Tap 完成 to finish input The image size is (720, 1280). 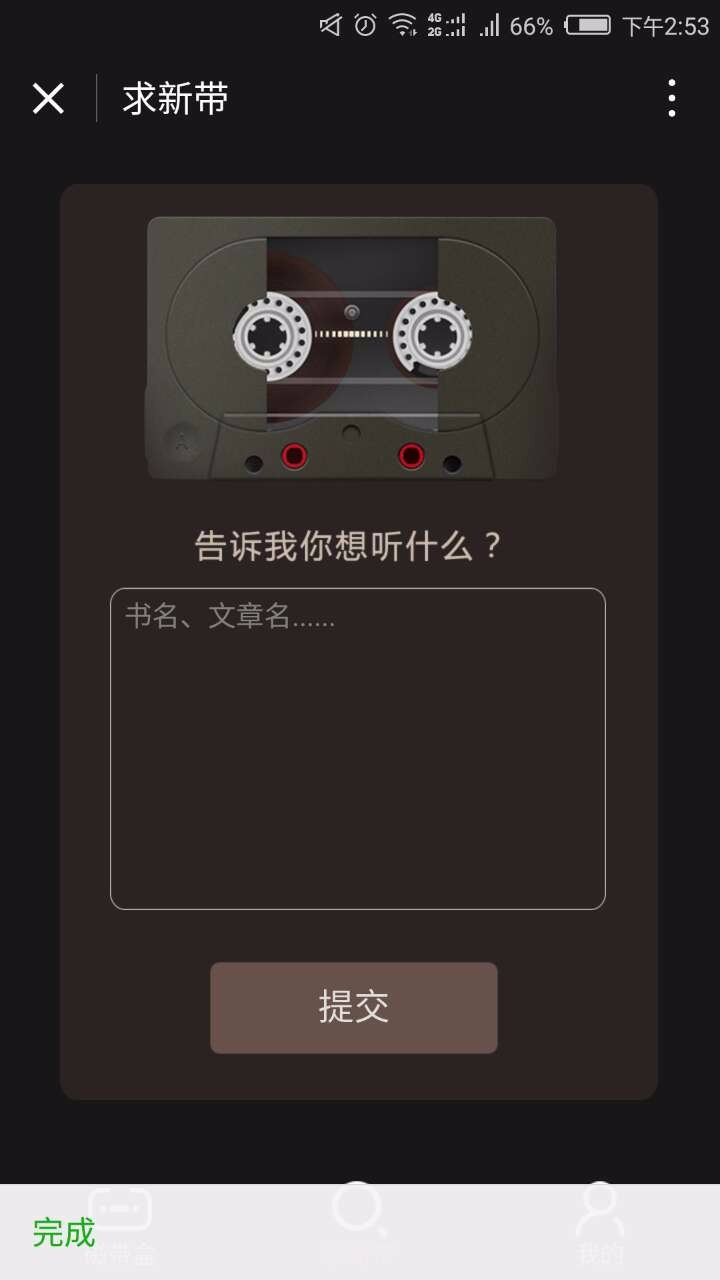[63, 1232]
